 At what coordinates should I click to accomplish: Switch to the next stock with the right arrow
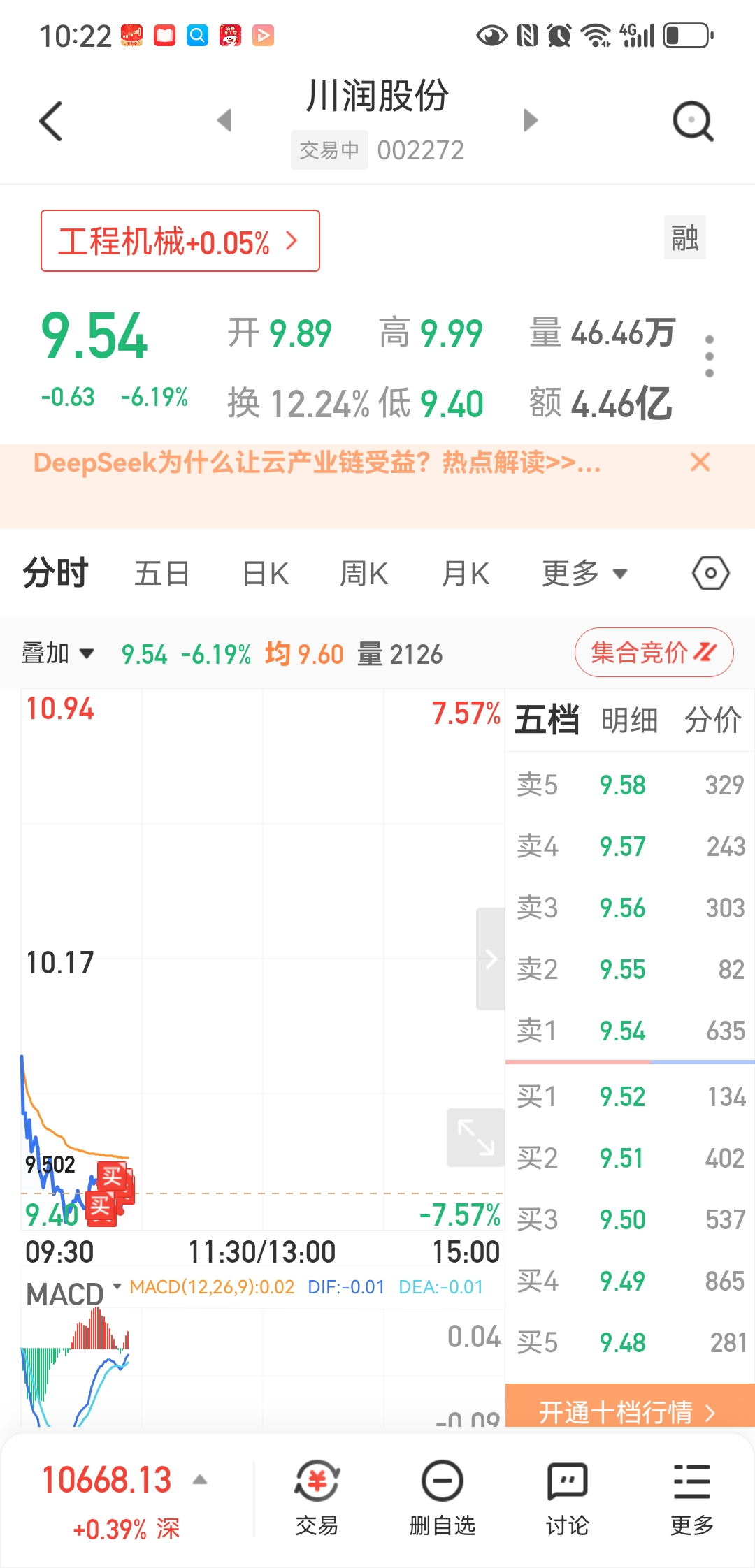click(x=531, y=120)
